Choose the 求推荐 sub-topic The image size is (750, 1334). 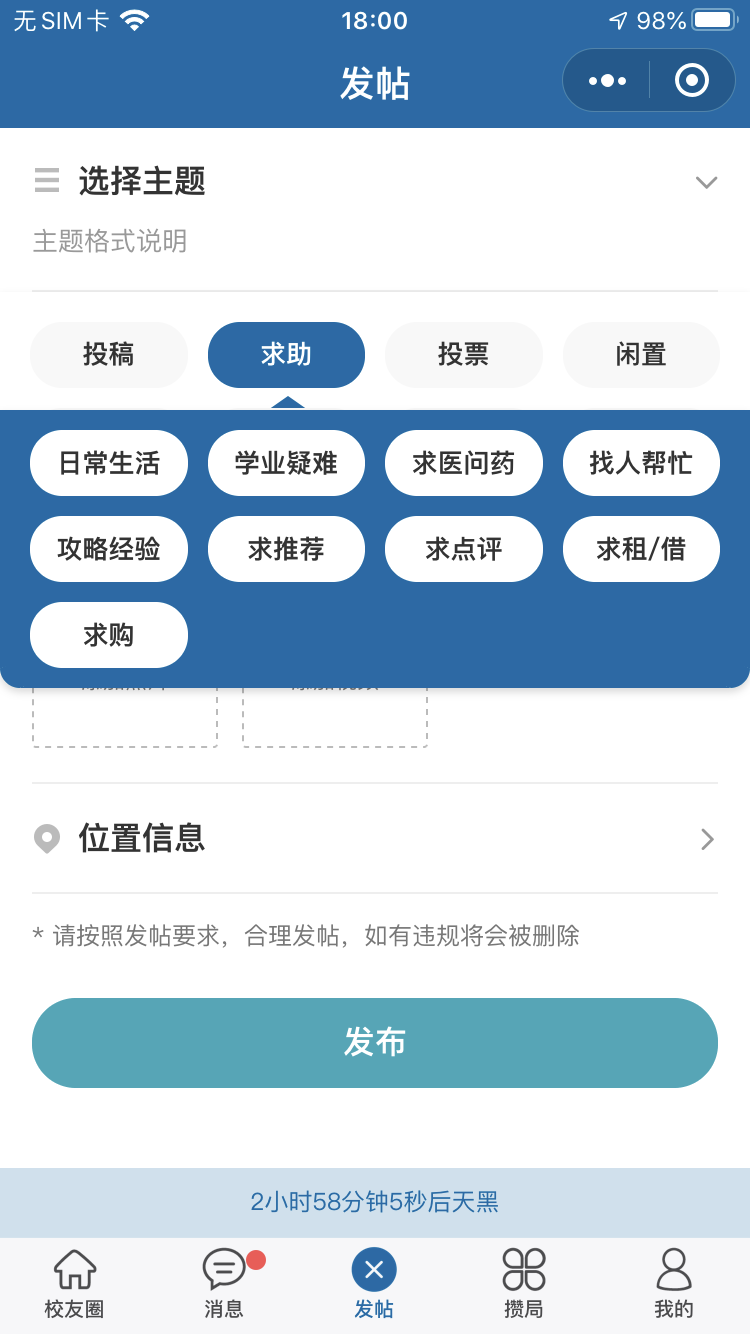[x=286, y=549]
